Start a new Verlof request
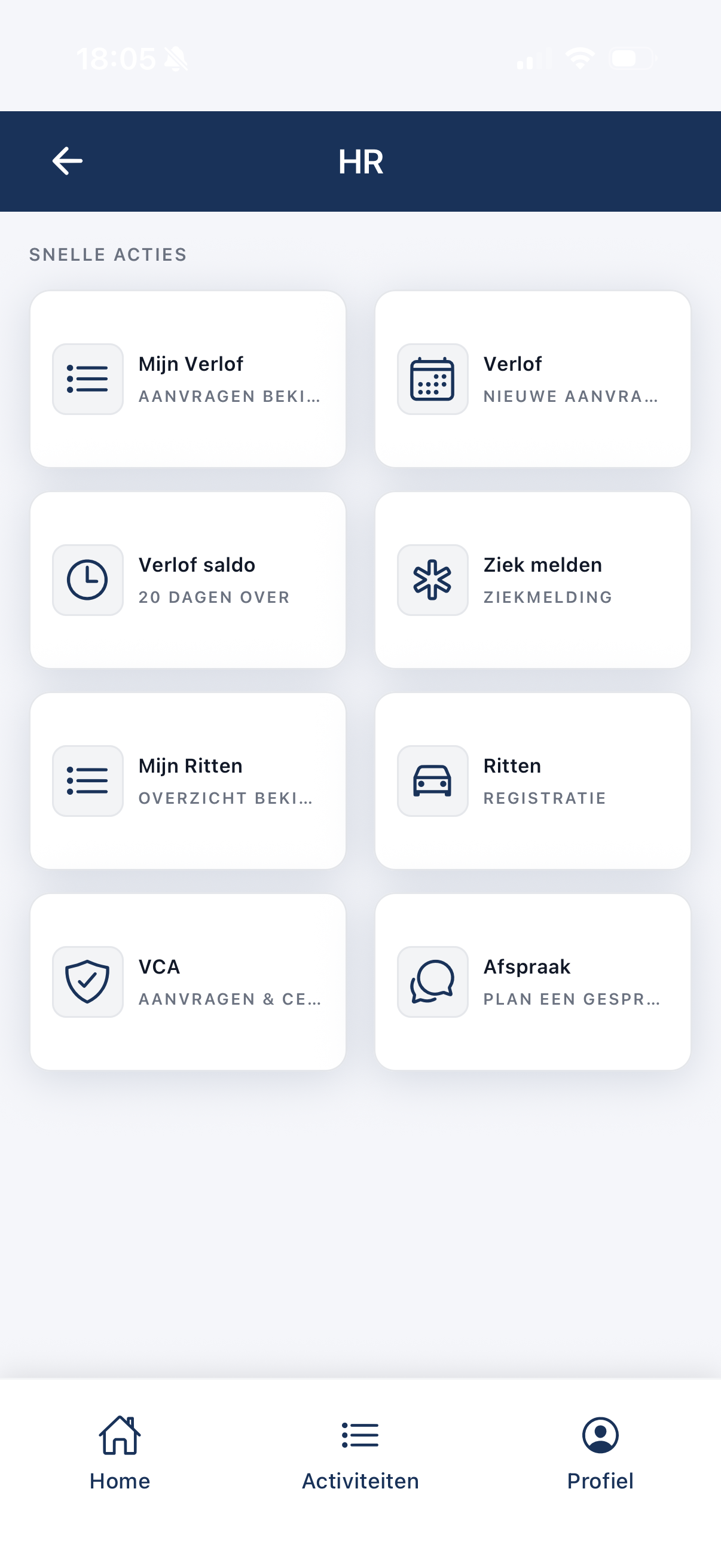 (x=533, y=379)
